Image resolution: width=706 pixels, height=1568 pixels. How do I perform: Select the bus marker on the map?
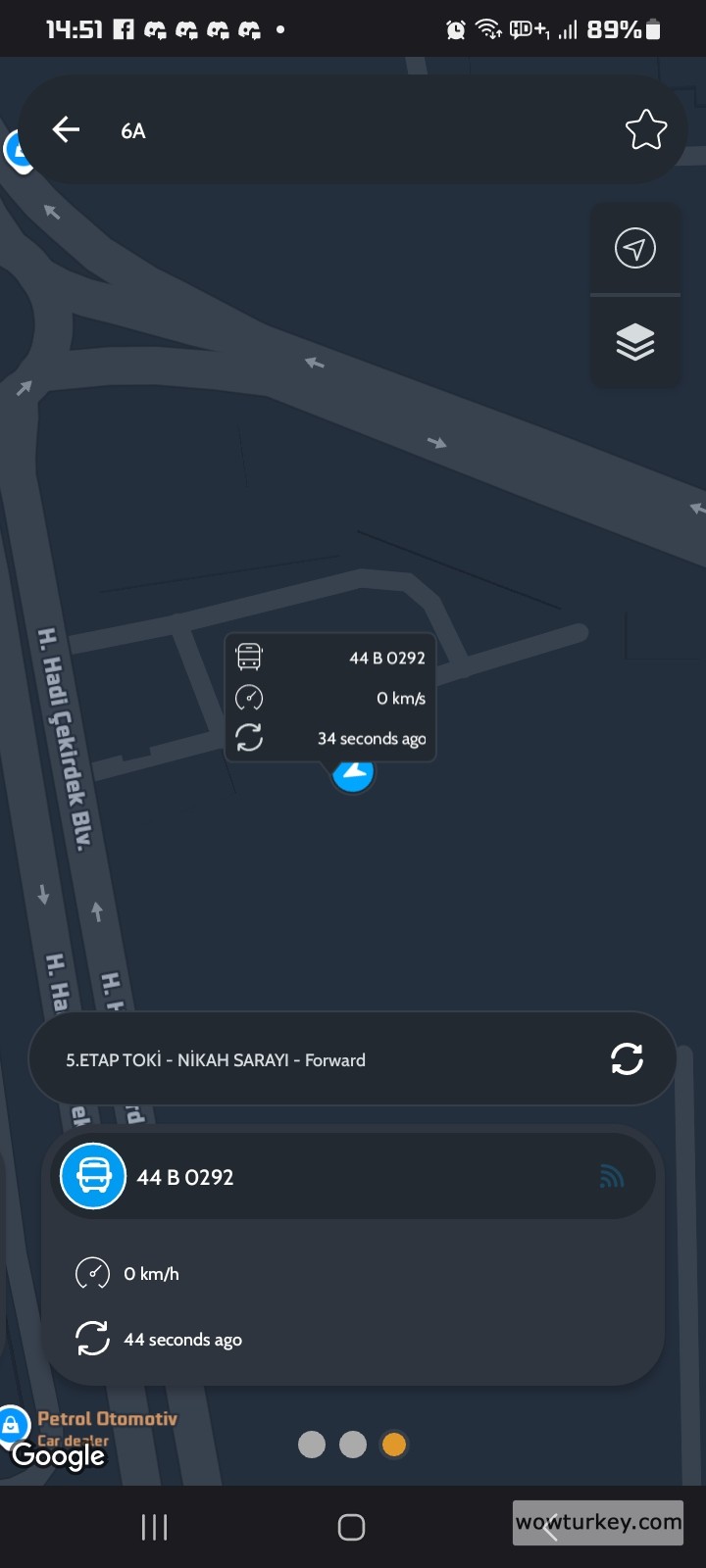(x=353, y=775)
